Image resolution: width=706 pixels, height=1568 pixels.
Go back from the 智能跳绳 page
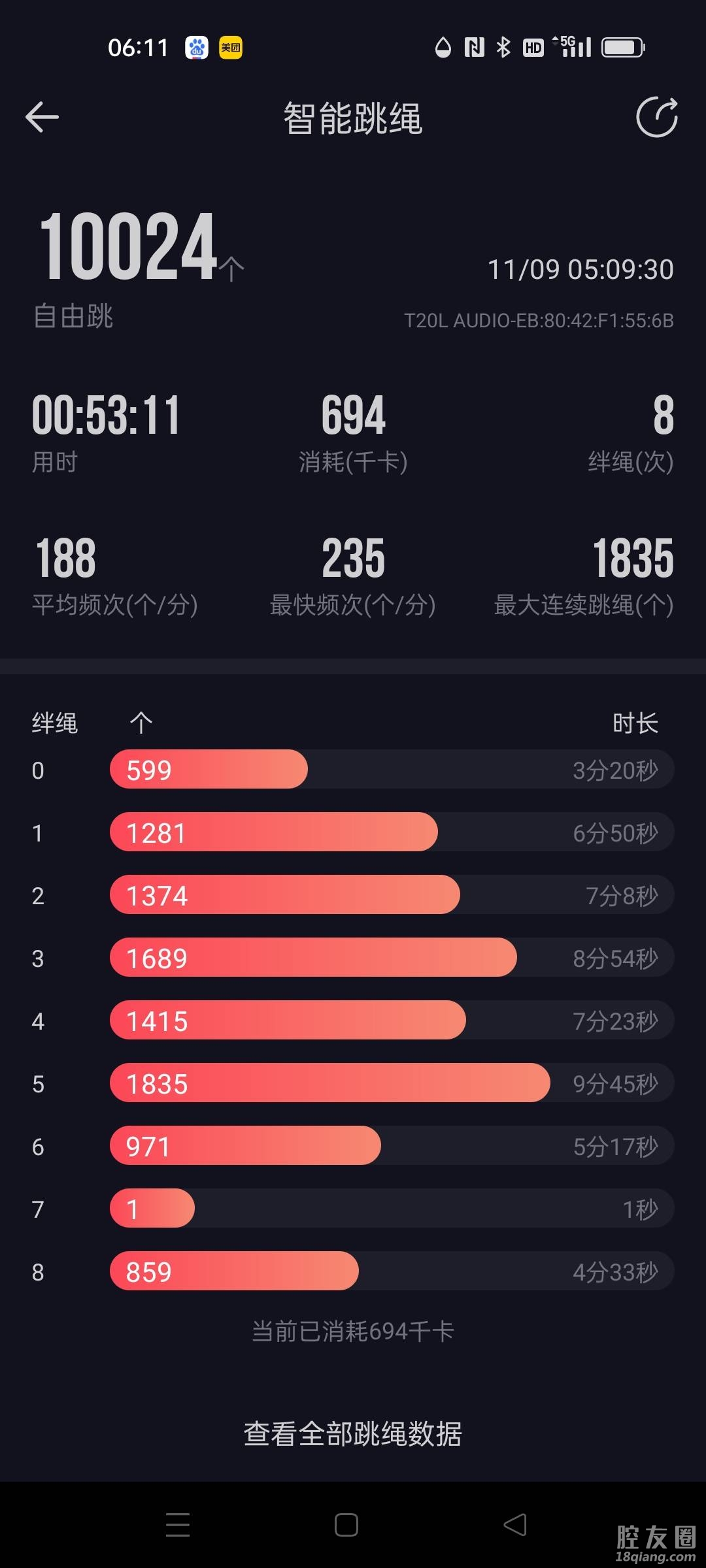click(x=42, y=118)
